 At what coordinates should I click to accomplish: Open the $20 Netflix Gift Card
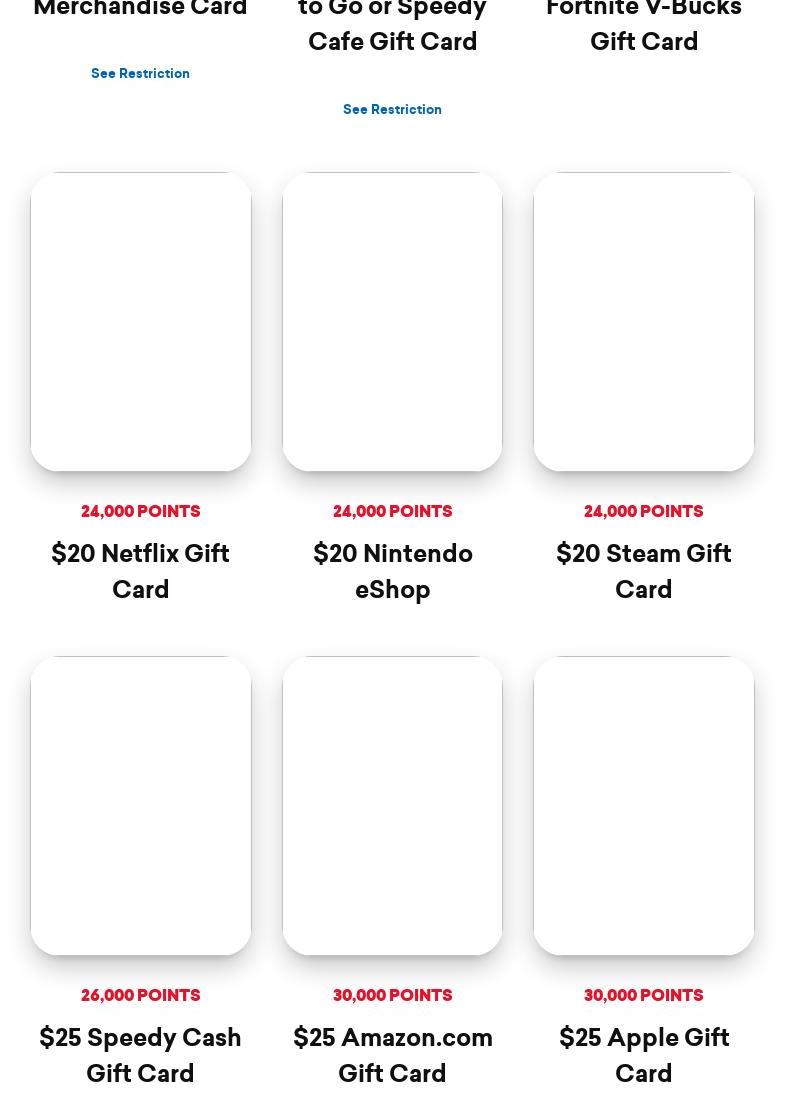(140, 571)
